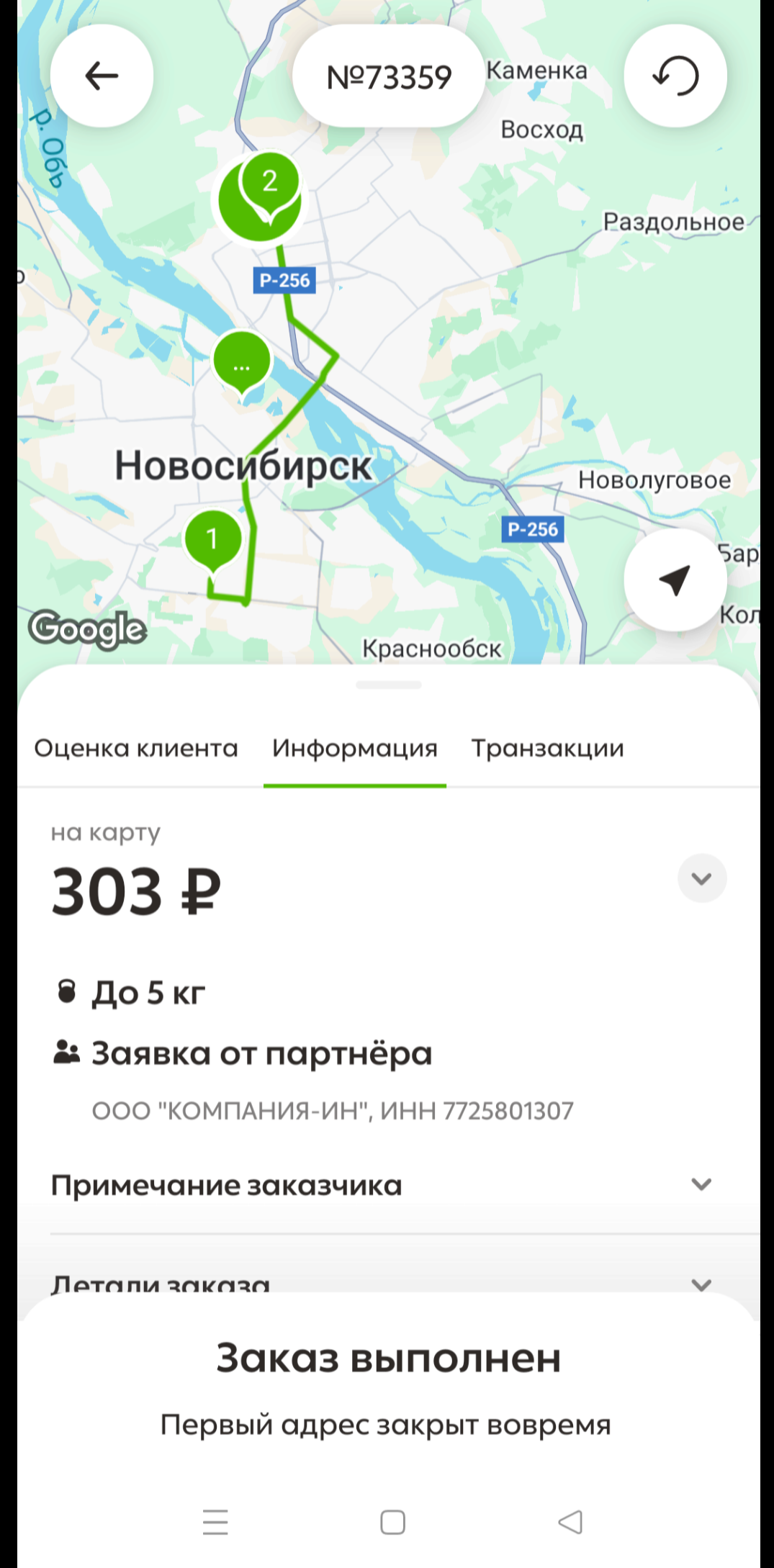Center map on my location
Image resolution: width=774 pixels, height=1568 pixels.
(x=675, y=580)
